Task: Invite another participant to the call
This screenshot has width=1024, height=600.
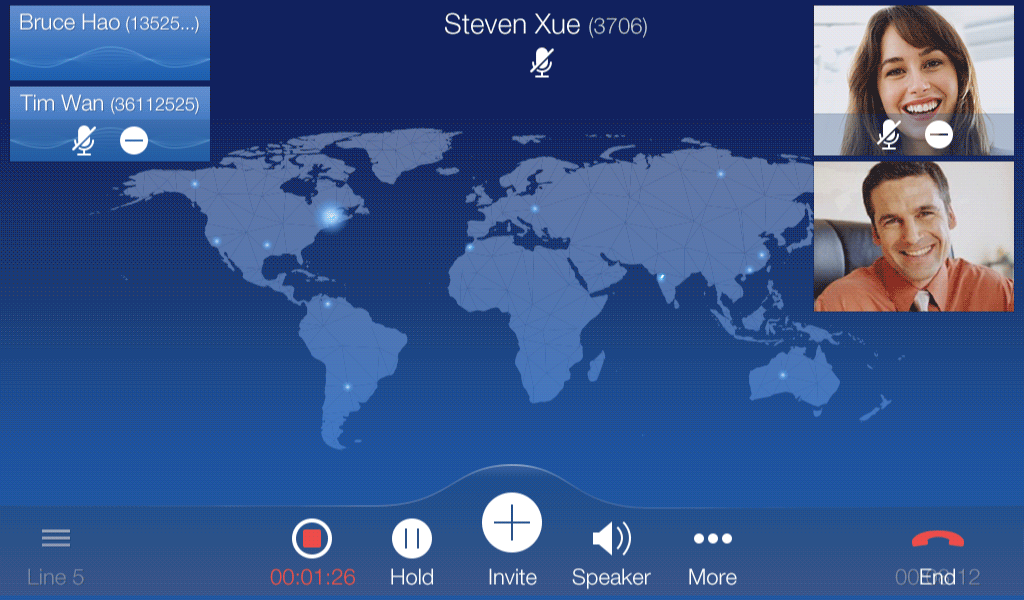Action: (512, 523)
